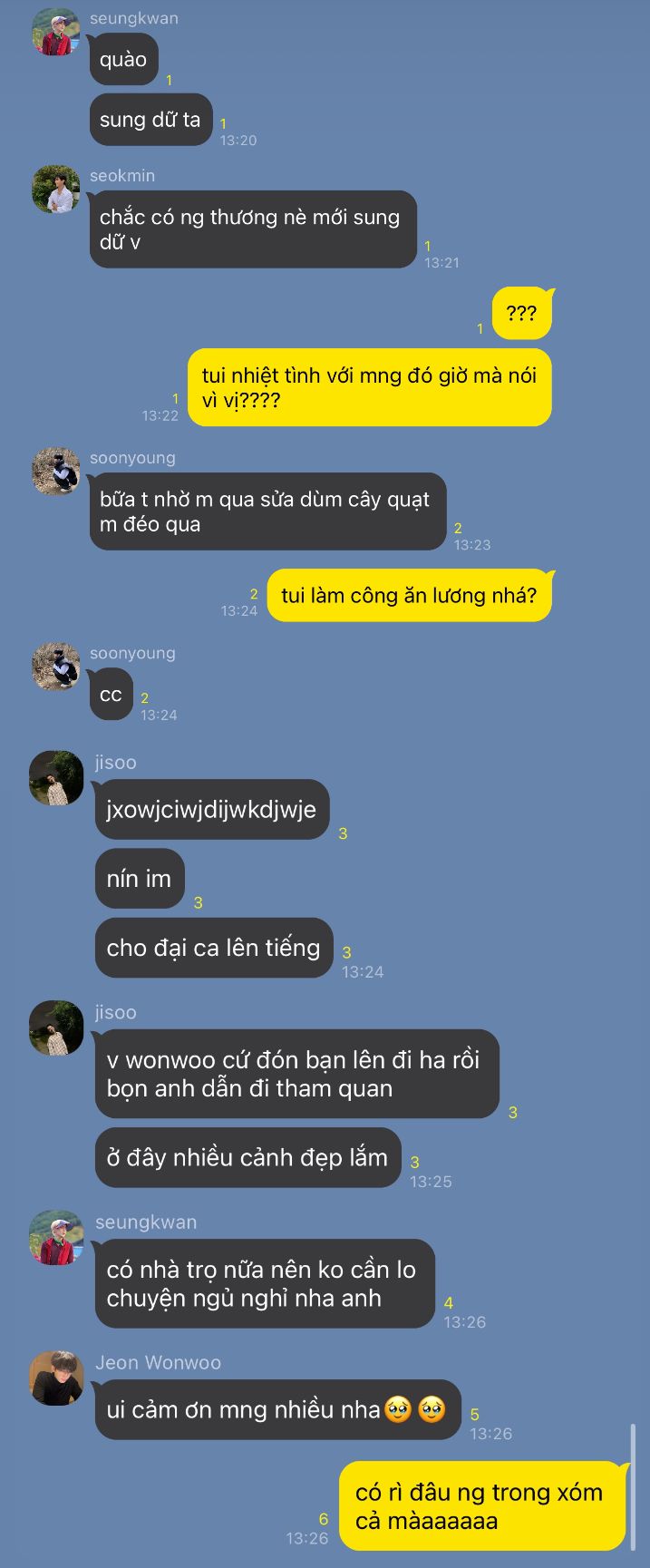
Task: View Jeon Wonwoo's profile picture
Action: (x=56, y=1378)
